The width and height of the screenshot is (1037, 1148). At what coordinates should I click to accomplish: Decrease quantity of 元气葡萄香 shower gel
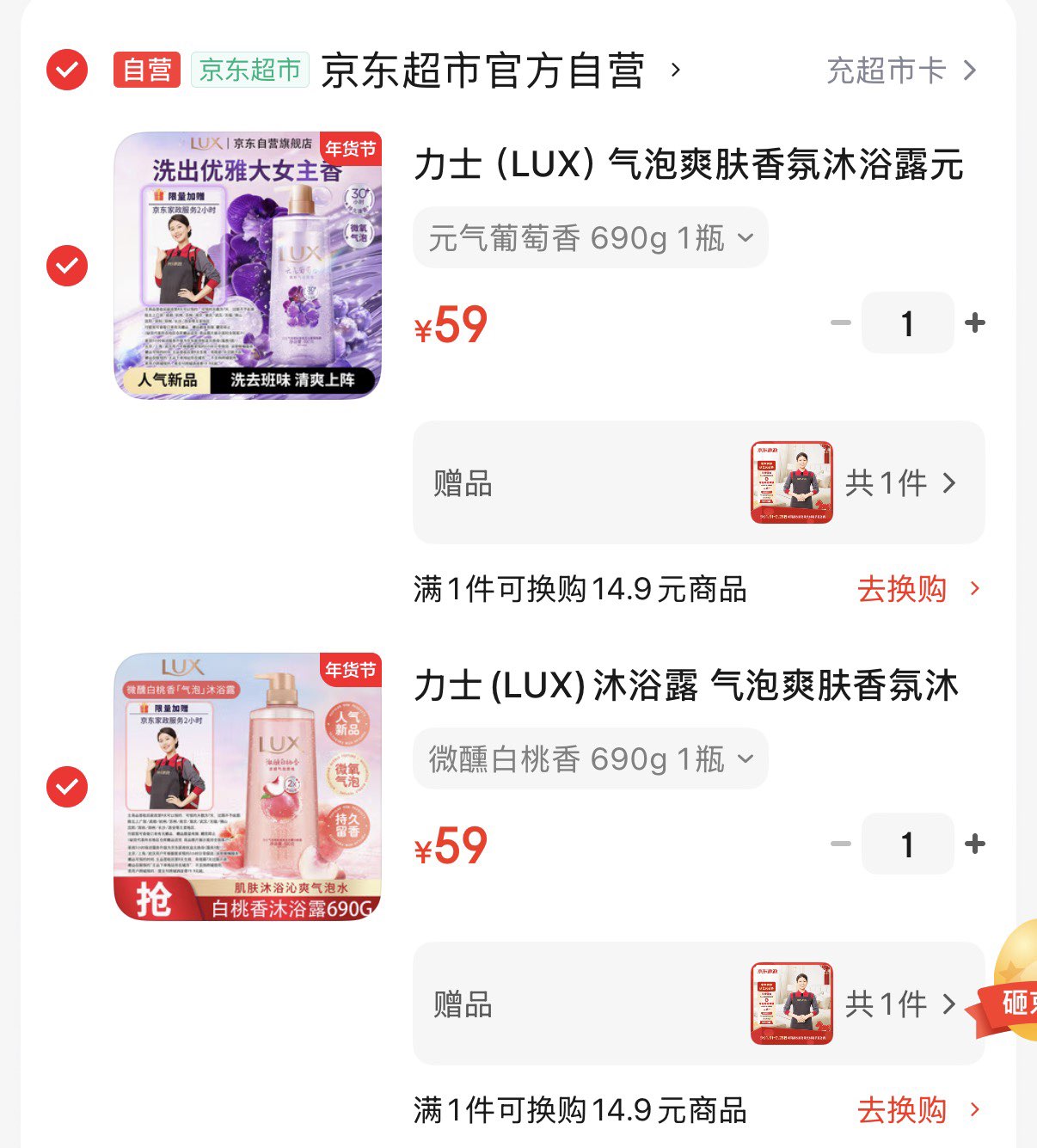[840, 323]
